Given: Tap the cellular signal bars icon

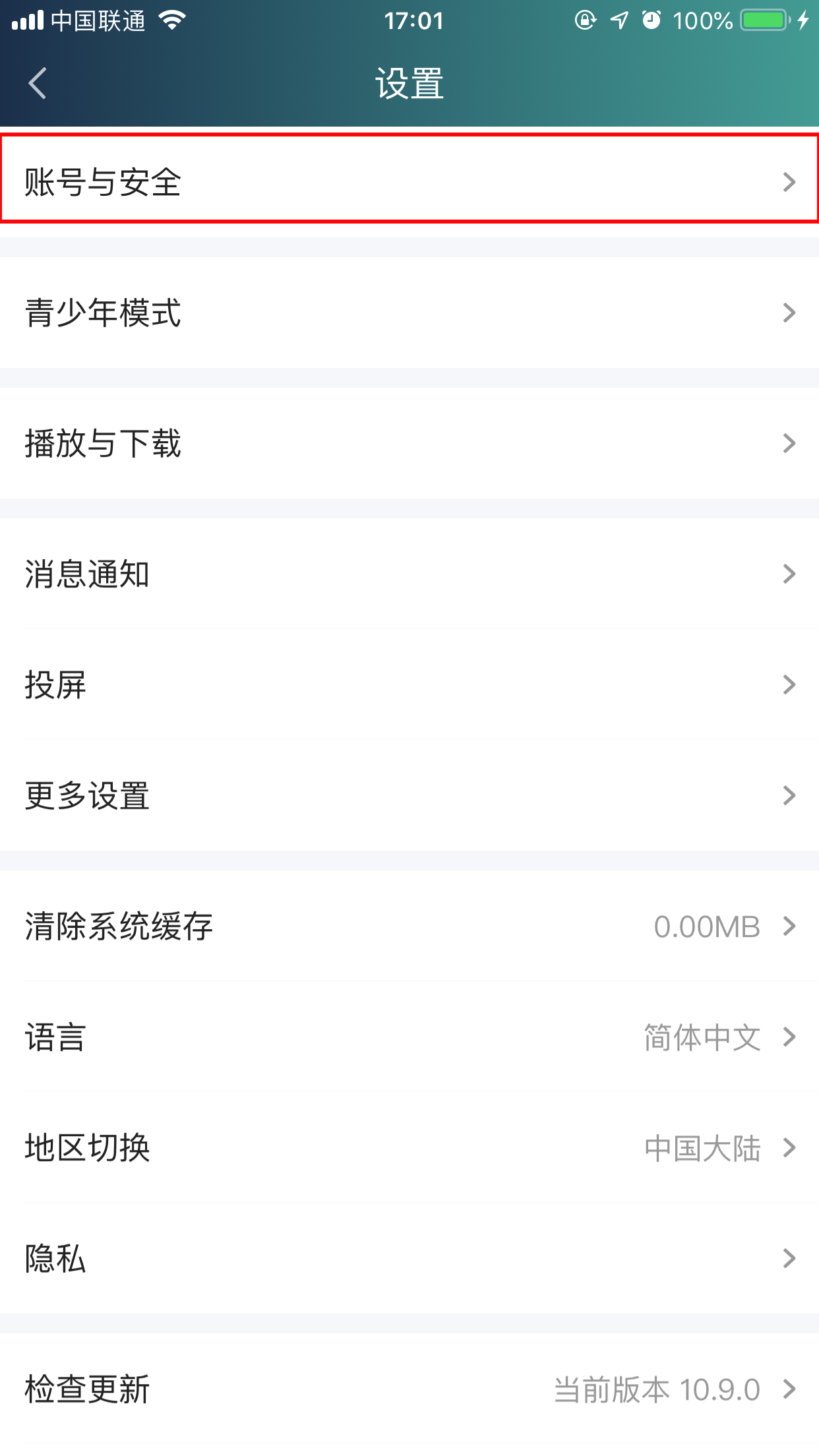Looking at the screenshot, I should [x=29, y=21].
